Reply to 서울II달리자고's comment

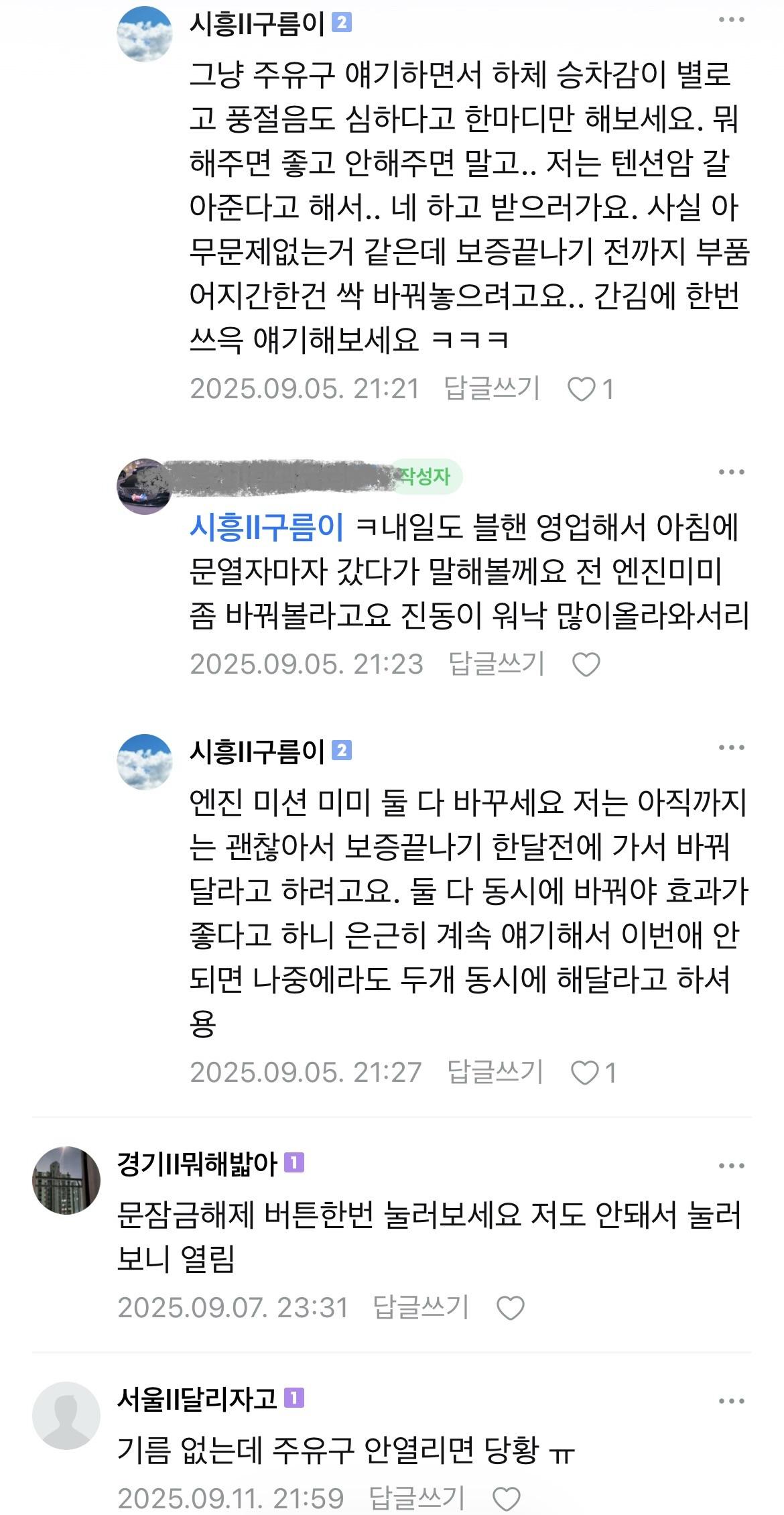pos(416,1498)
